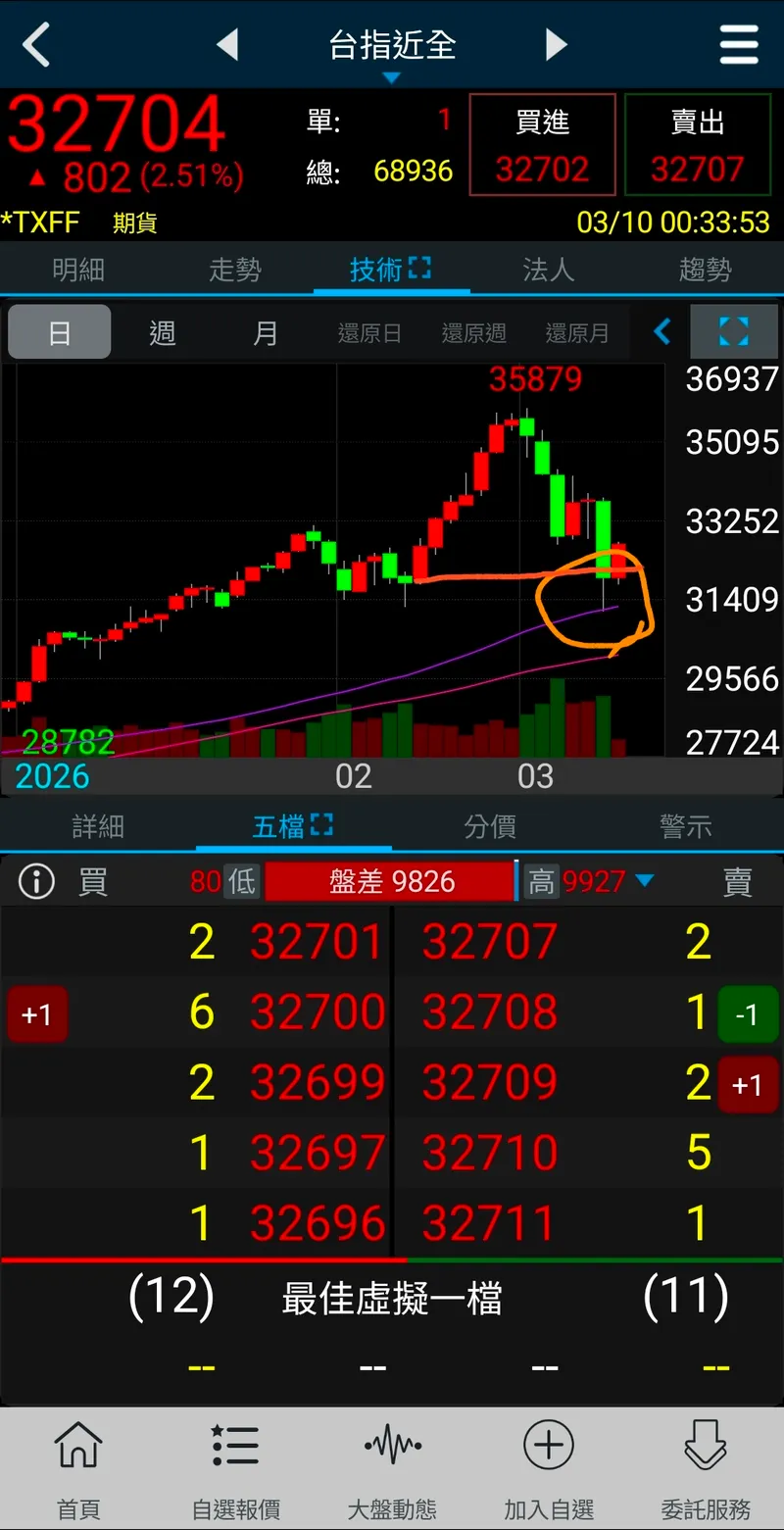Switch to the 走勢 tab
Image resolution: width=784 pixels, height=1530 pixels.
pos(235,270)
